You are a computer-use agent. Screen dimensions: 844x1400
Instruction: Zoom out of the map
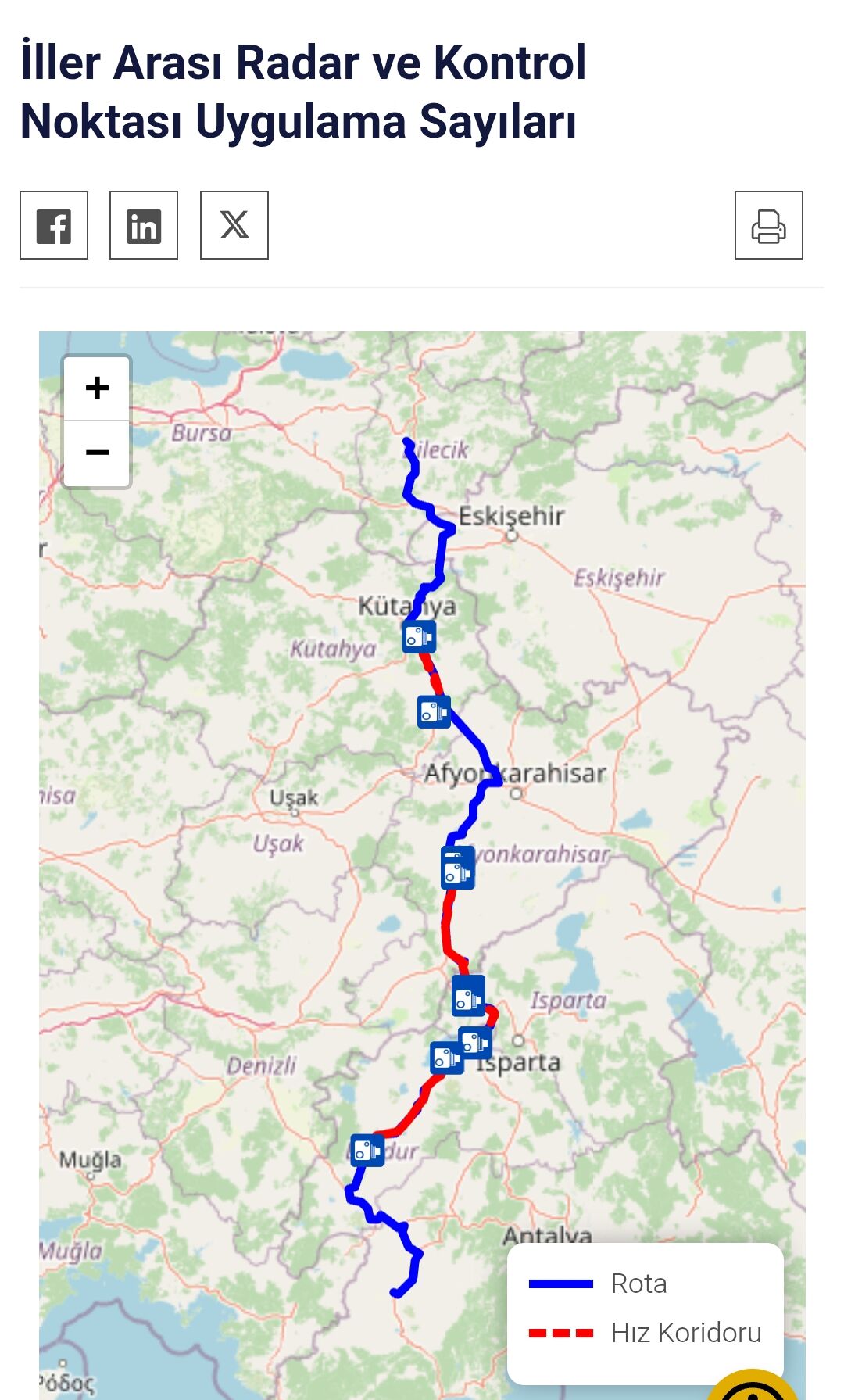coord(97,453)
